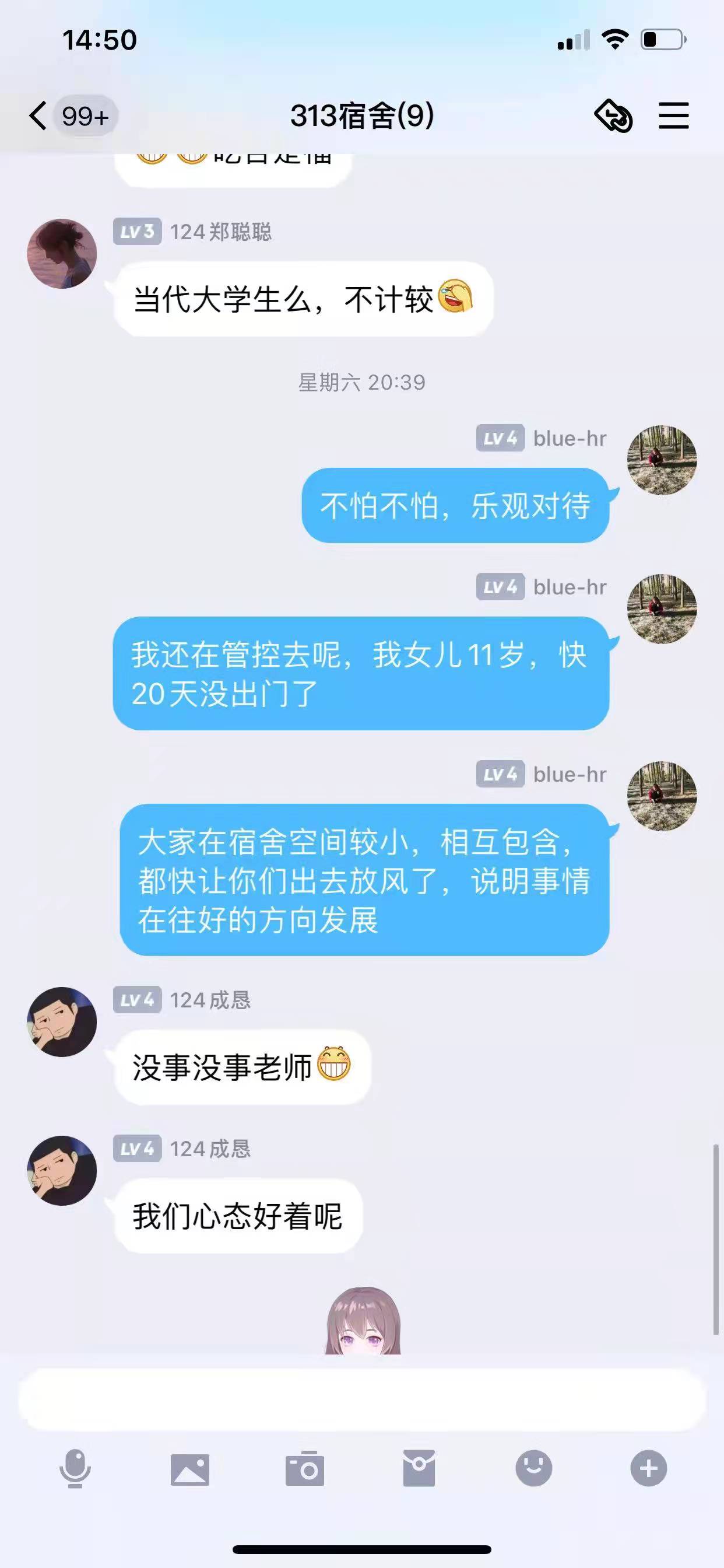Tap the message input field
724x1568 pixels.
coord(361,1400)
